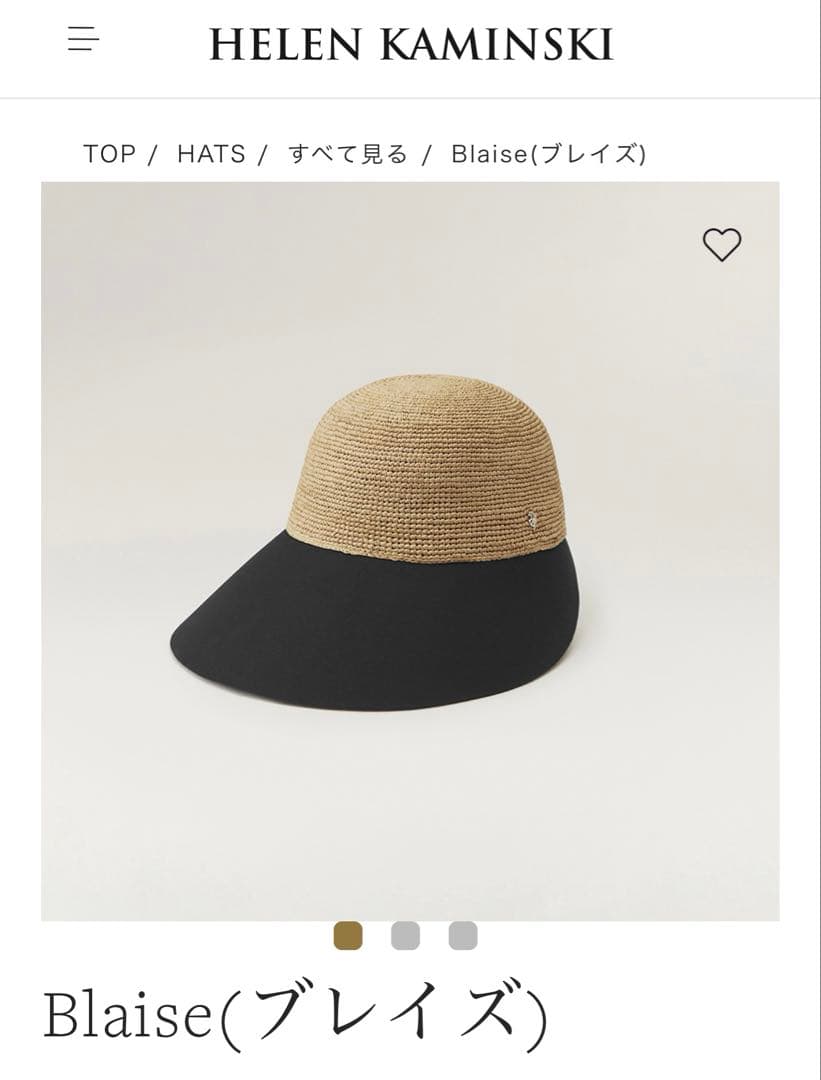Open the hamburger menu
821x1080 pixels.
[x=84, y=40]
